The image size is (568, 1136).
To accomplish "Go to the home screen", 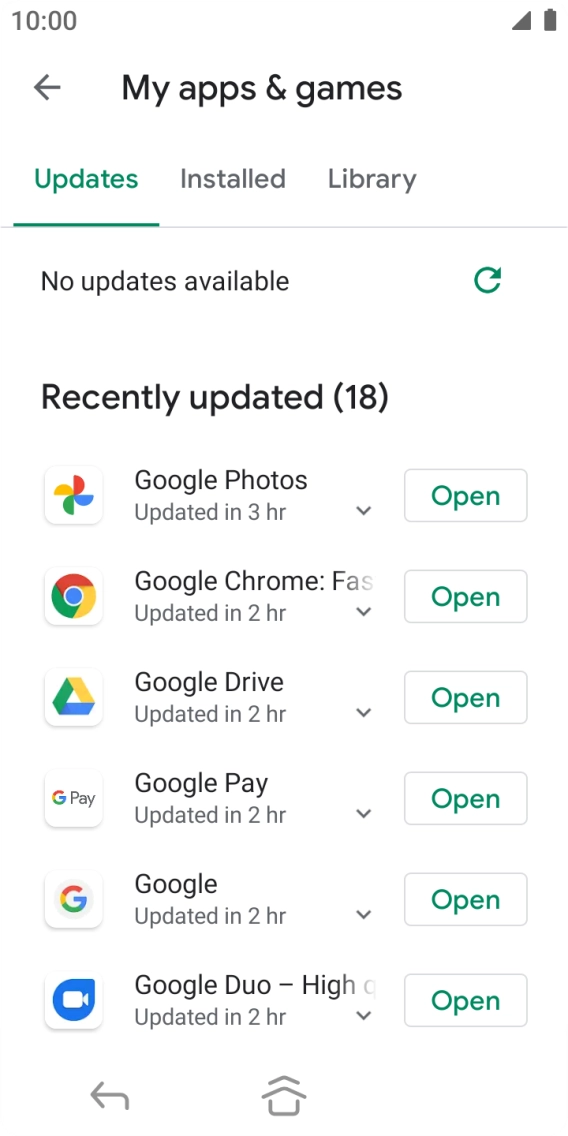I will (x=283, y=1096).
